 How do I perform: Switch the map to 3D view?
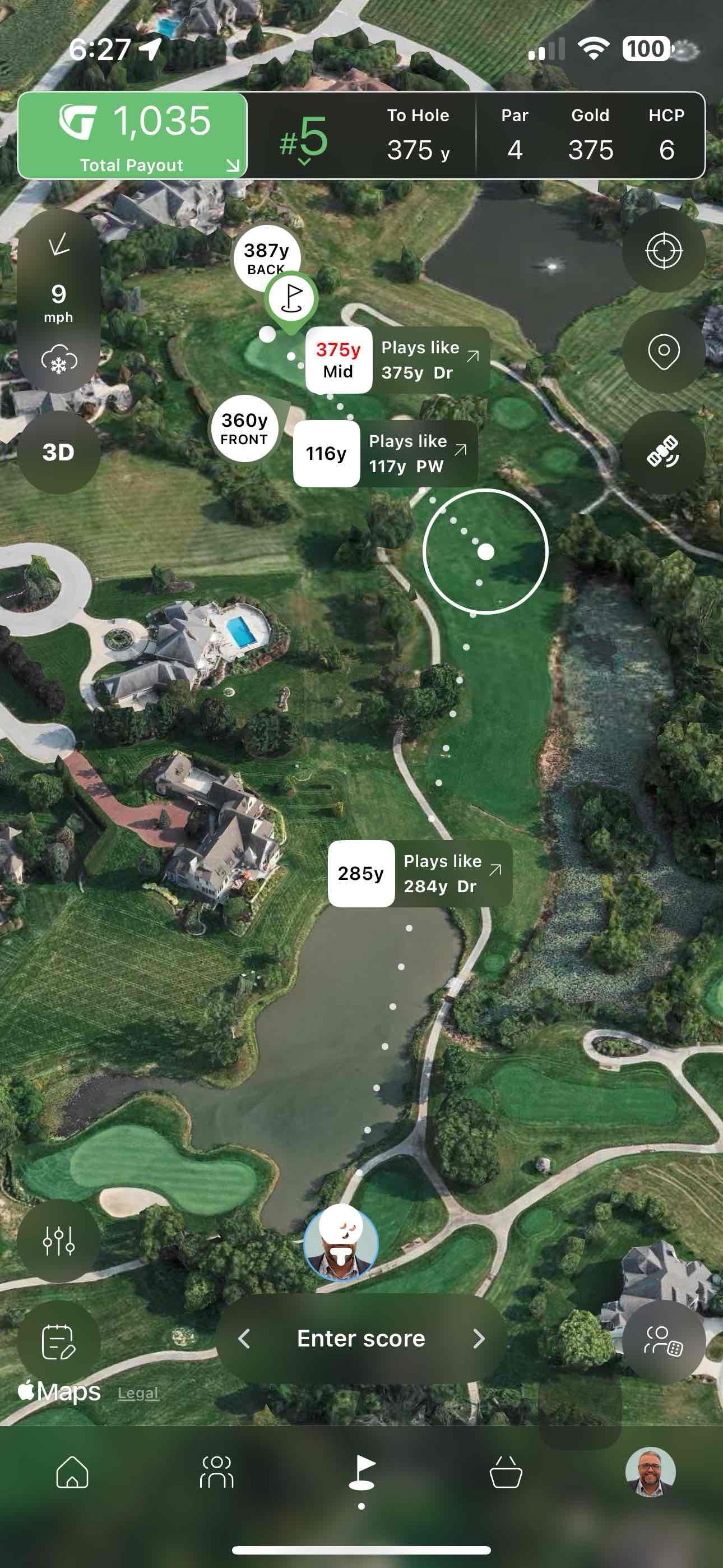pyautogui.click(x=58, y=452)
